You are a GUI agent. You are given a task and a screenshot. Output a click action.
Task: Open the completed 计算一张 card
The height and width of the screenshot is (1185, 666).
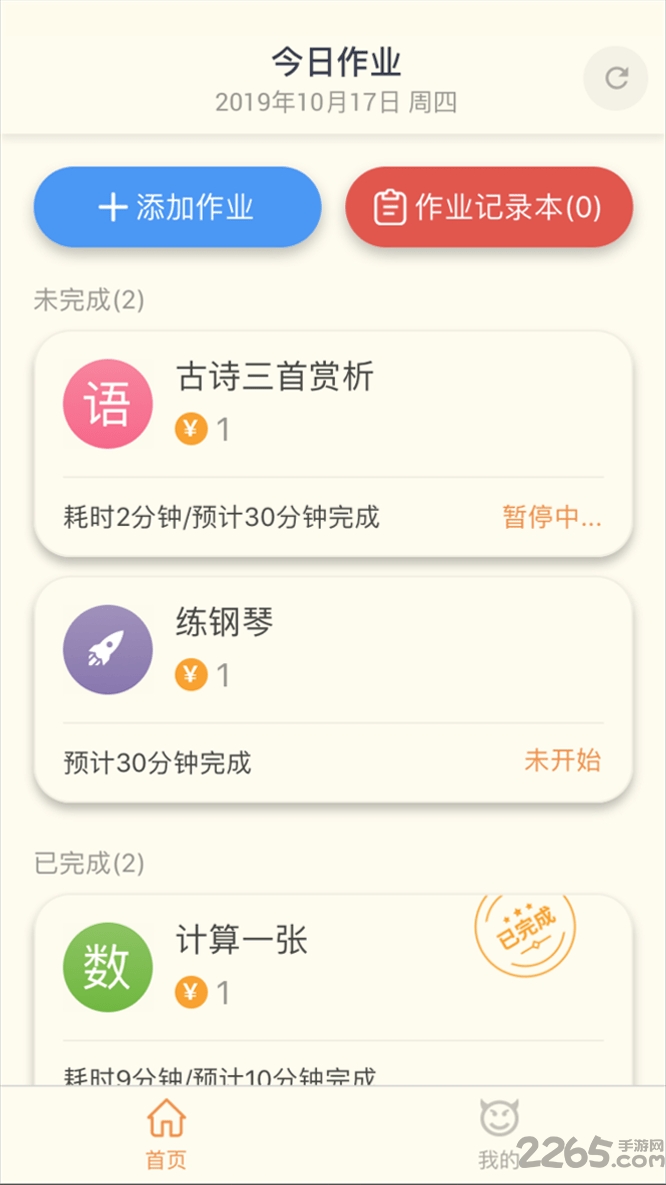pos(333,990)
